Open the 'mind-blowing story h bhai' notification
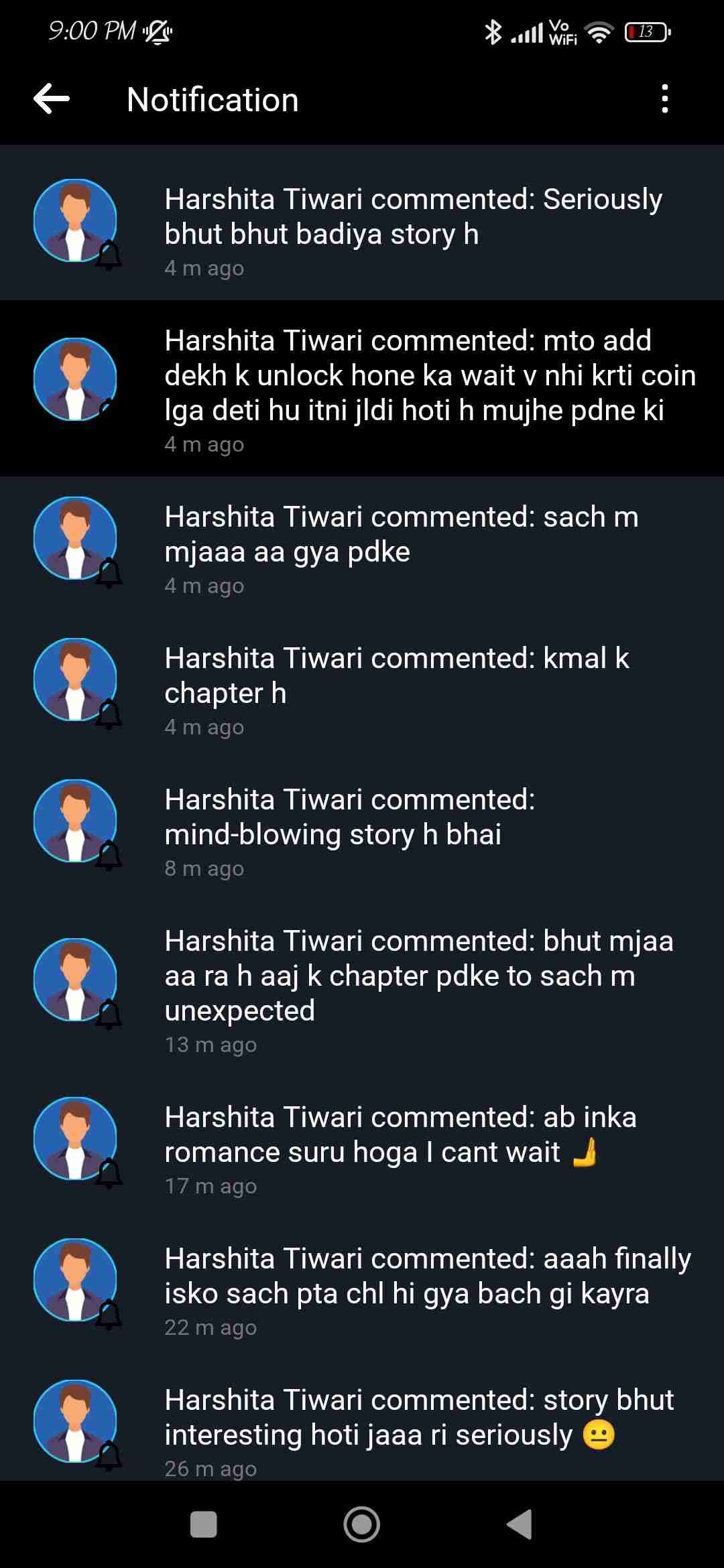Screen dimensions: 724x1568 [350, 824]
